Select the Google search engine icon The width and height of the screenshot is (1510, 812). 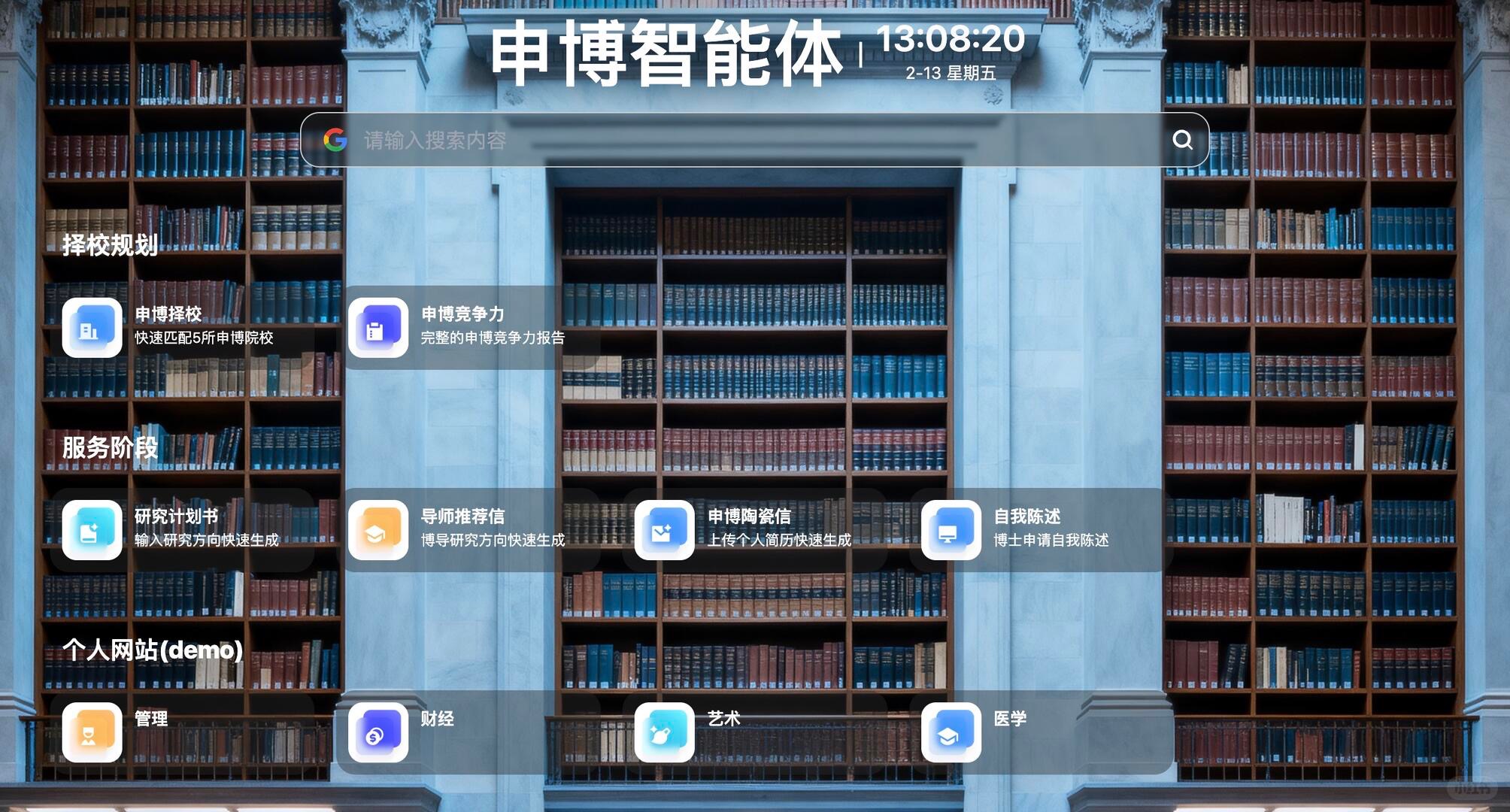(x=335, y=140)
